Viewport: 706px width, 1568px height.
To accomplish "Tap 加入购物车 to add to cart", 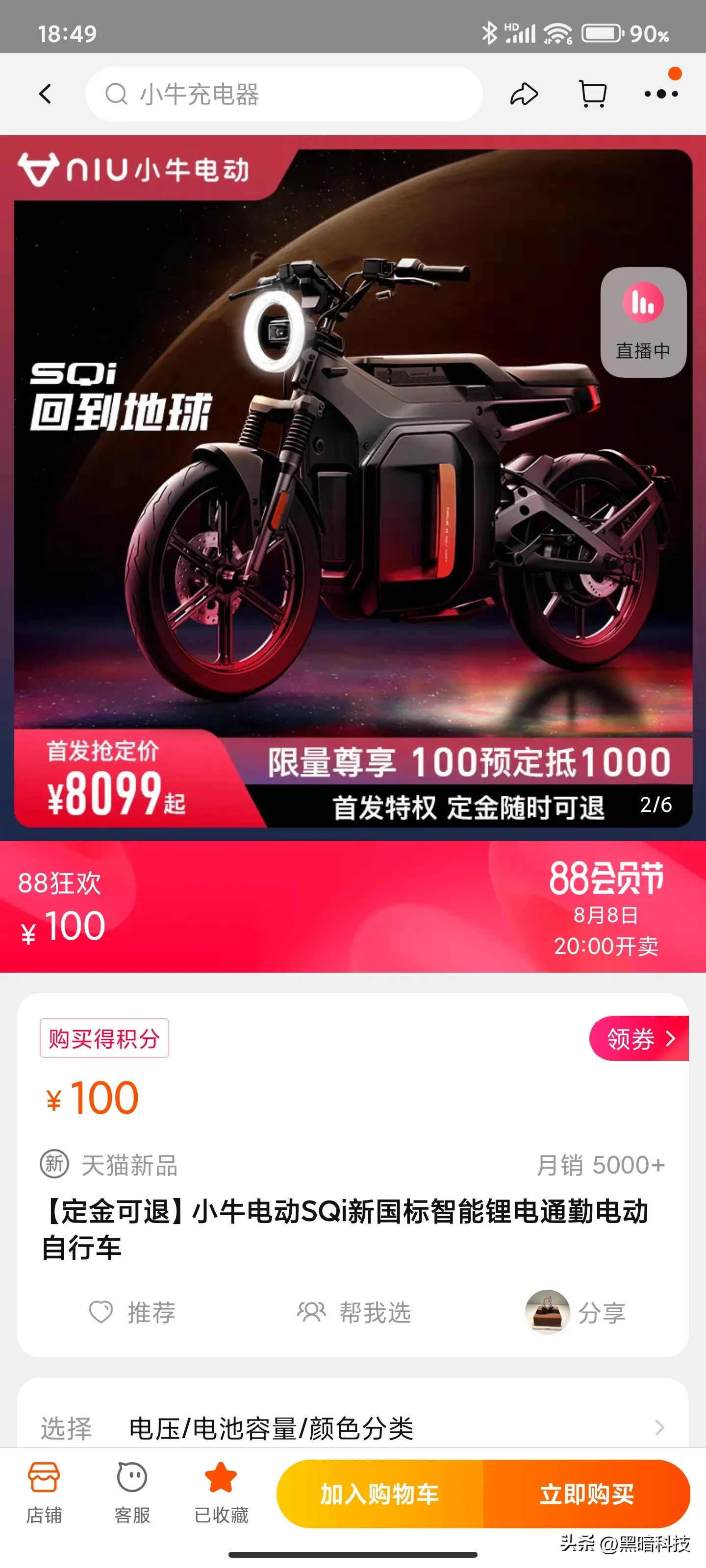I will pos(380,1494).
